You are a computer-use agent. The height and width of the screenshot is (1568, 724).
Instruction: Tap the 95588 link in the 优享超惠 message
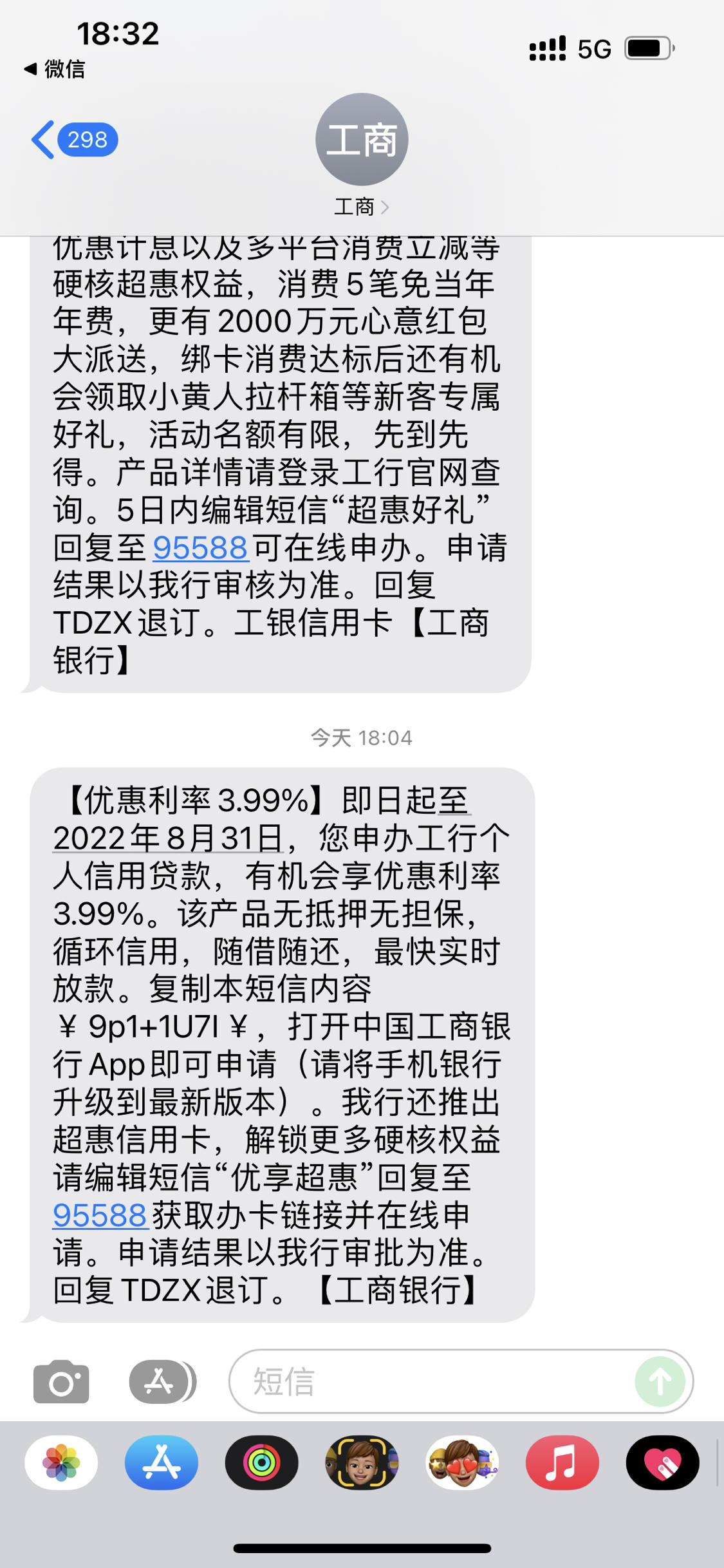(100, 1215)
